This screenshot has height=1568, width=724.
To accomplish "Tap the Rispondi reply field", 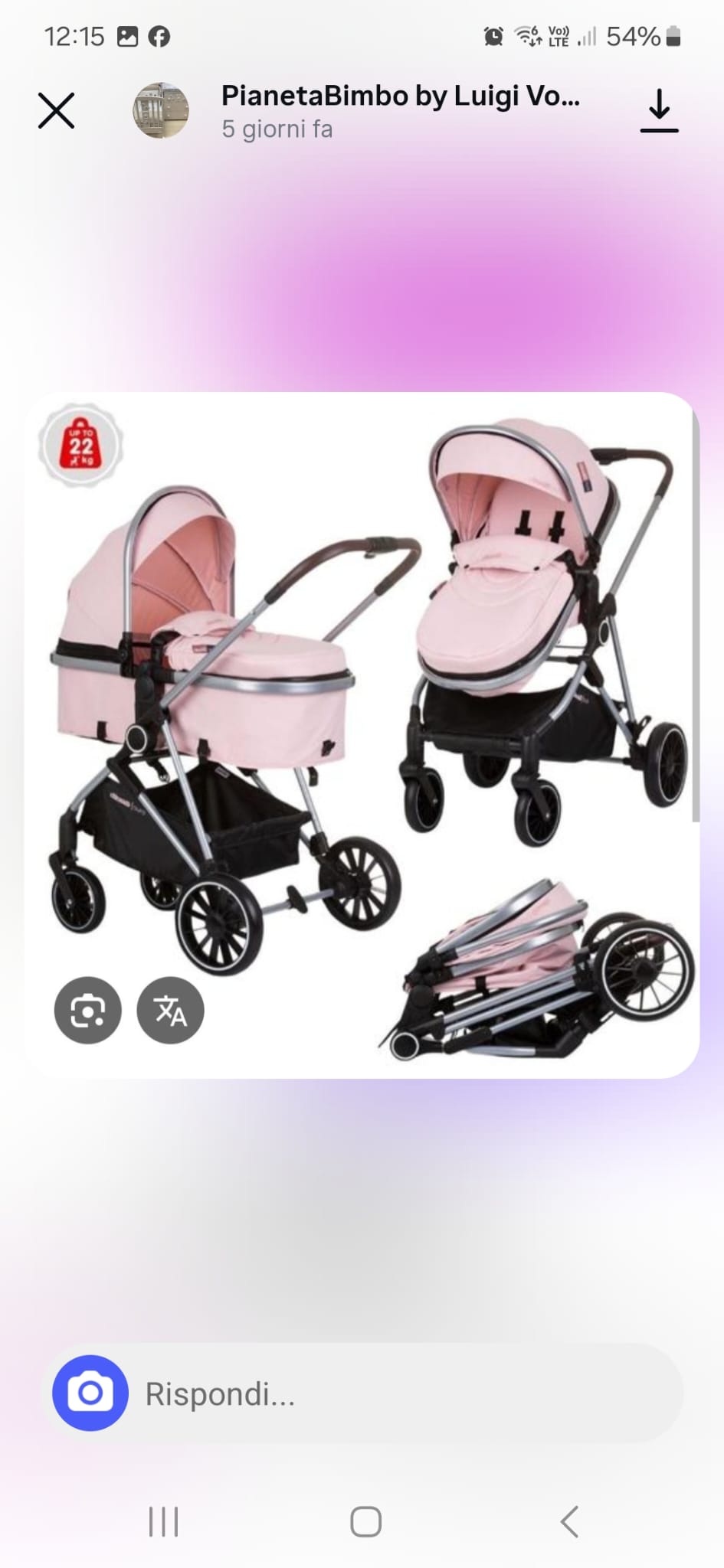I will click(398, 1393).
